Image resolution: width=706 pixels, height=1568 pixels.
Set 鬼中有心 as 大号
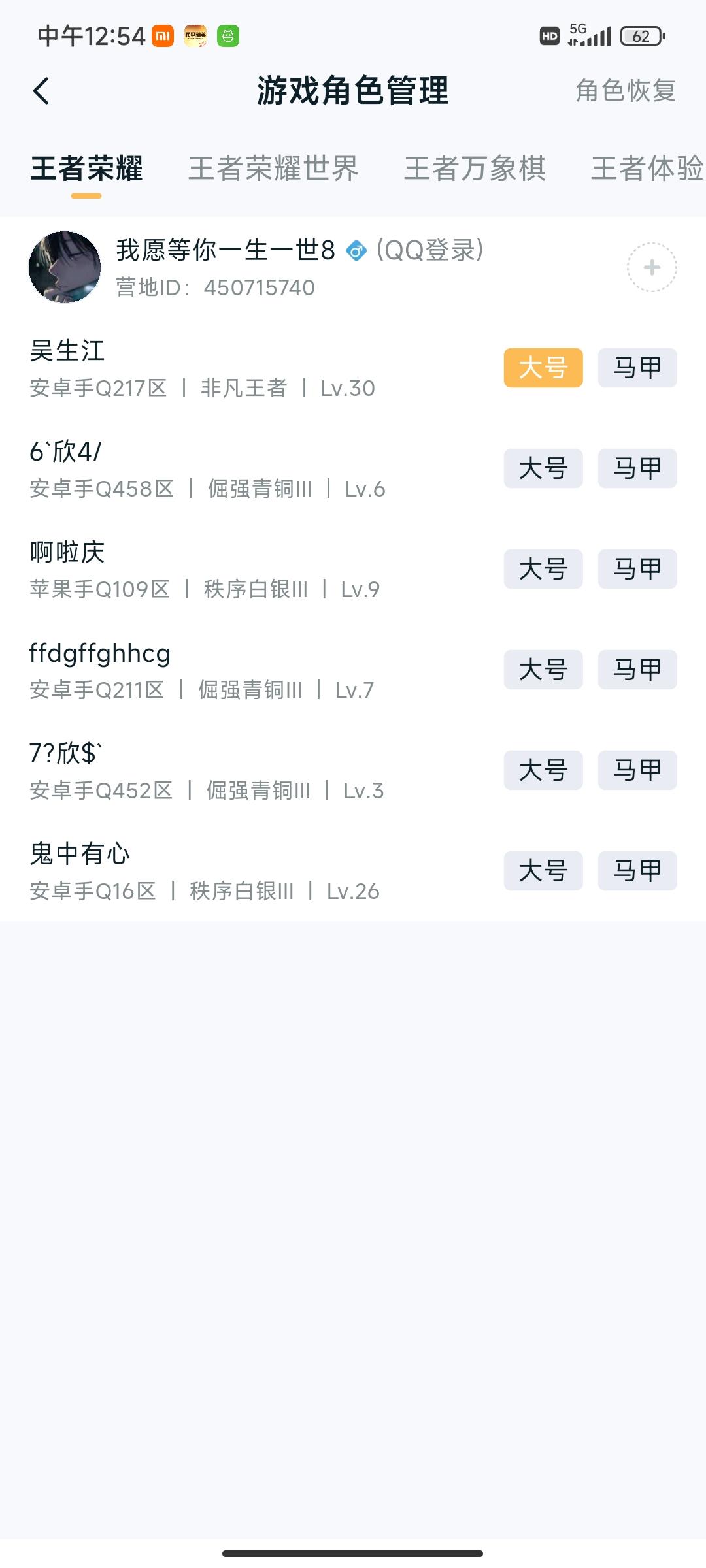pyautogui.click(x=543, y=871)
